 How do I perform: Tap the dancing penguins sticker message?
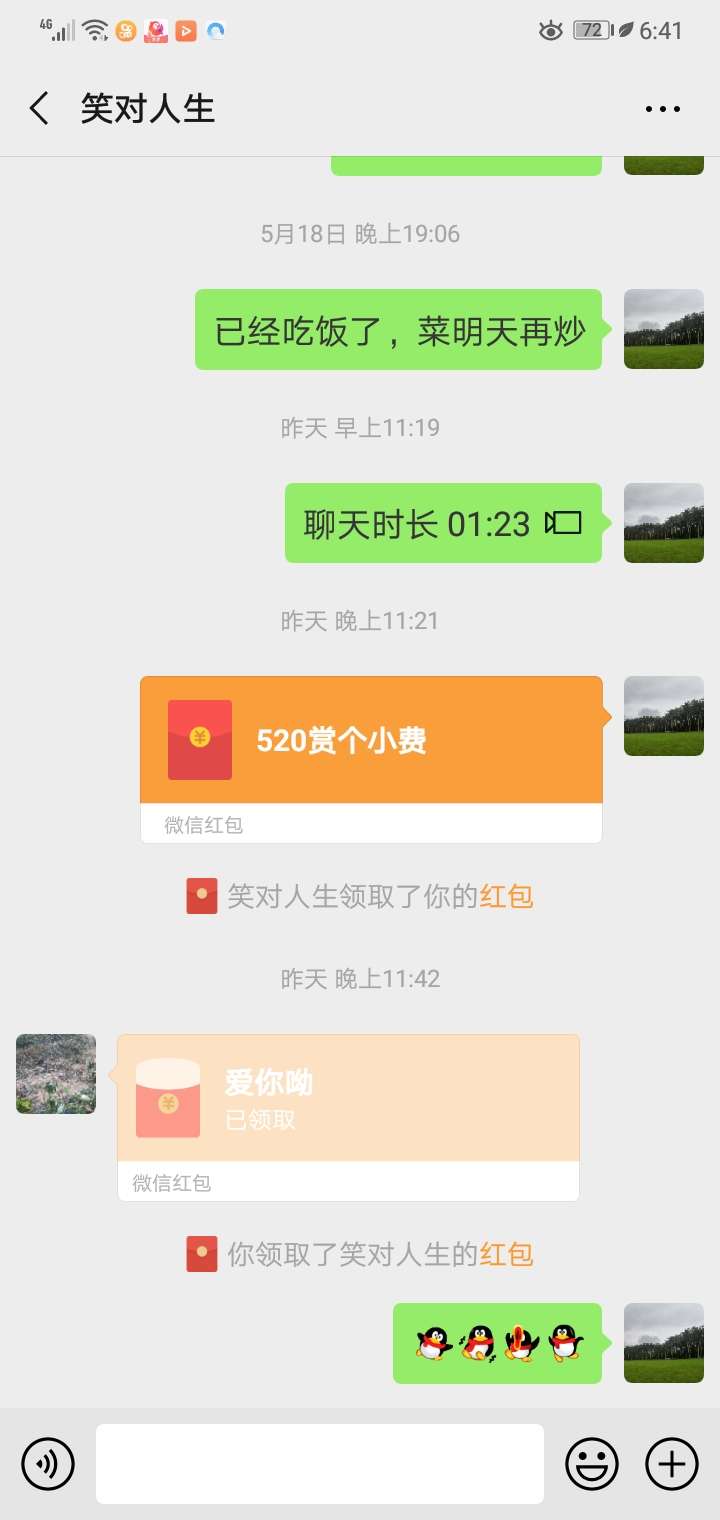tap(497, 1343)
